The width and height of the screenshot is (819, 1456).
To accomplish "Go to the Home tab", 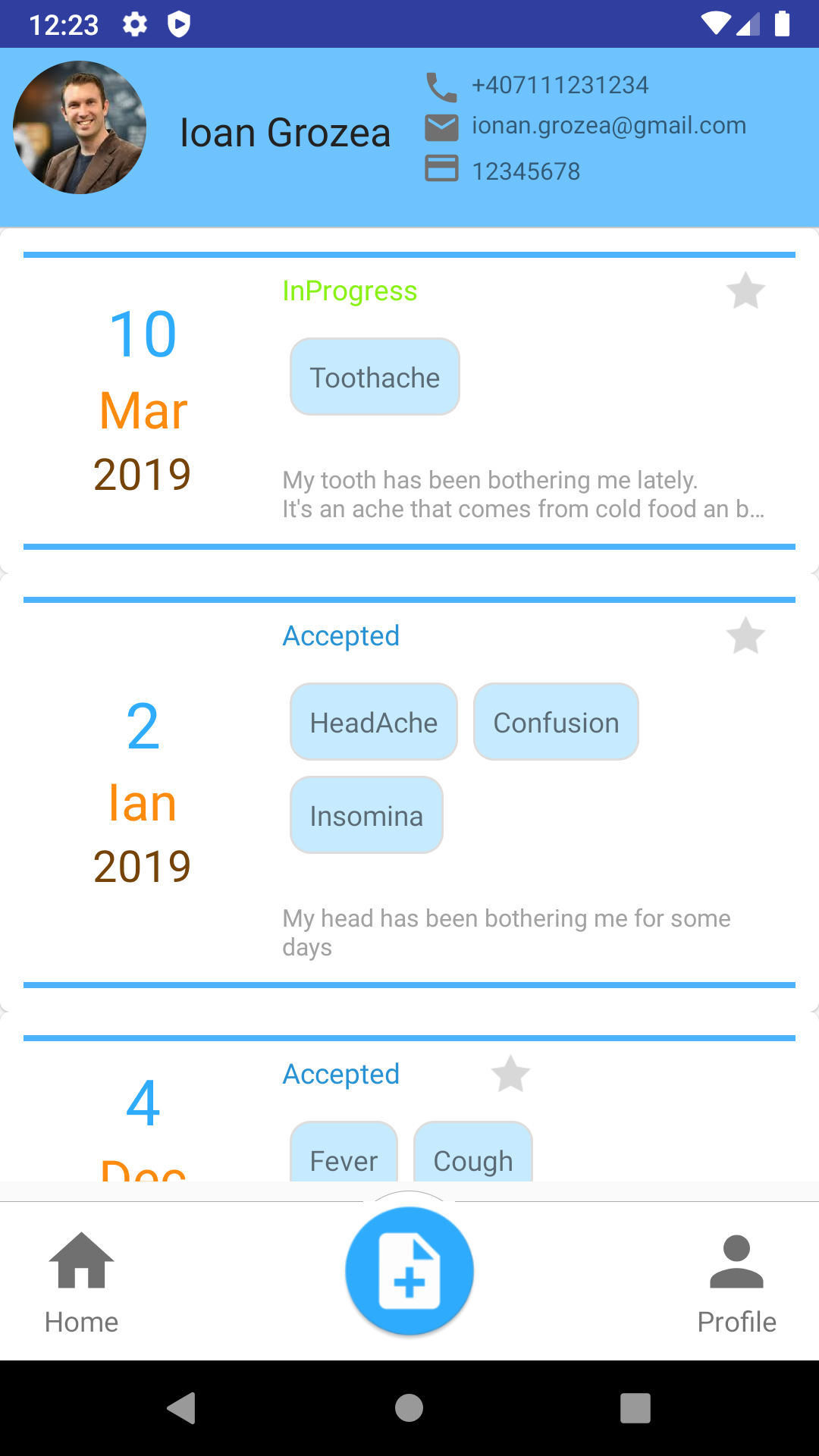I will 81,1280.
